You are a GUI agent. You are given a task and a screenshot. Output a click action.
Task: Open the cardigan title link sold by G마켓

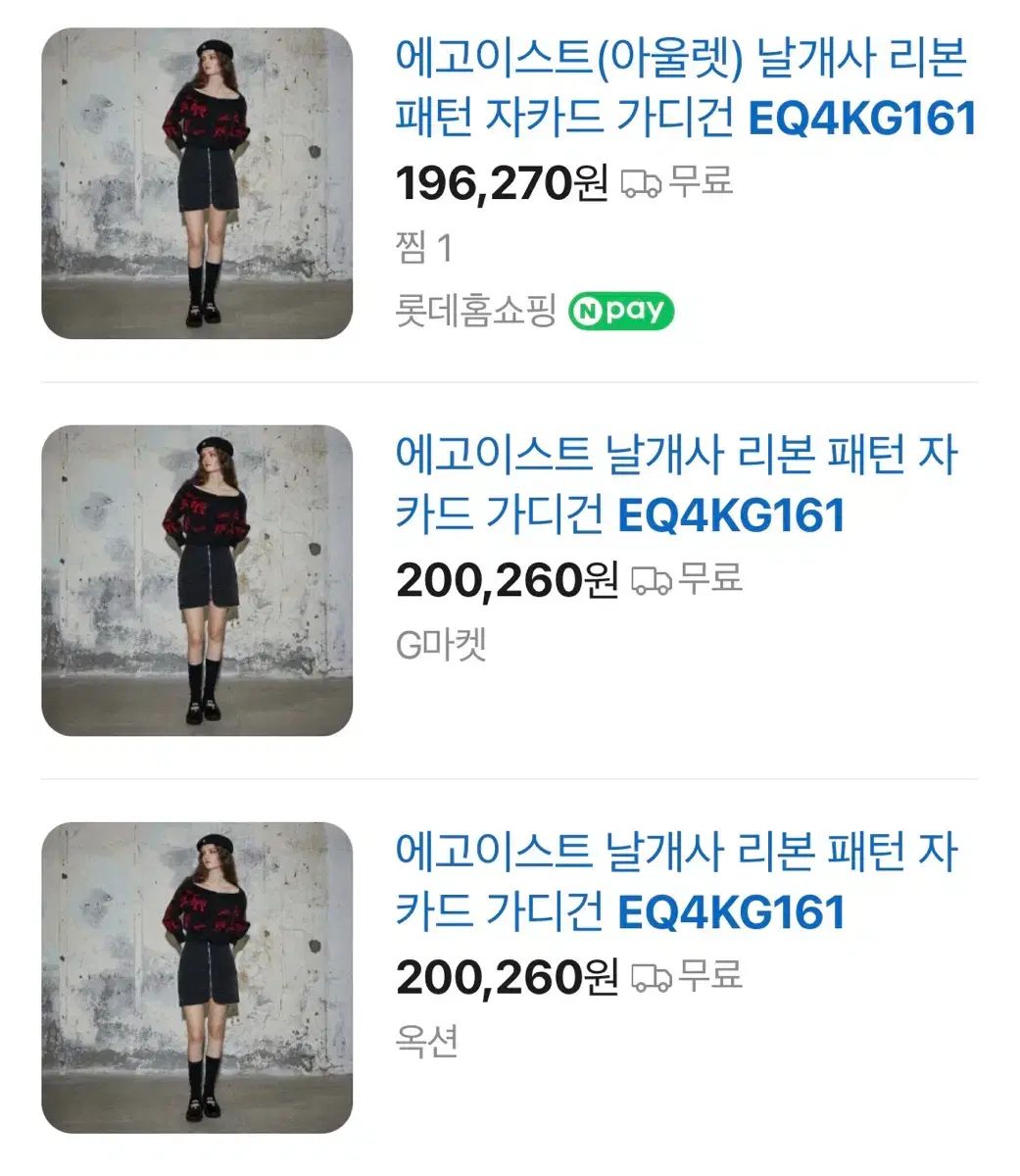coord(676,485)
